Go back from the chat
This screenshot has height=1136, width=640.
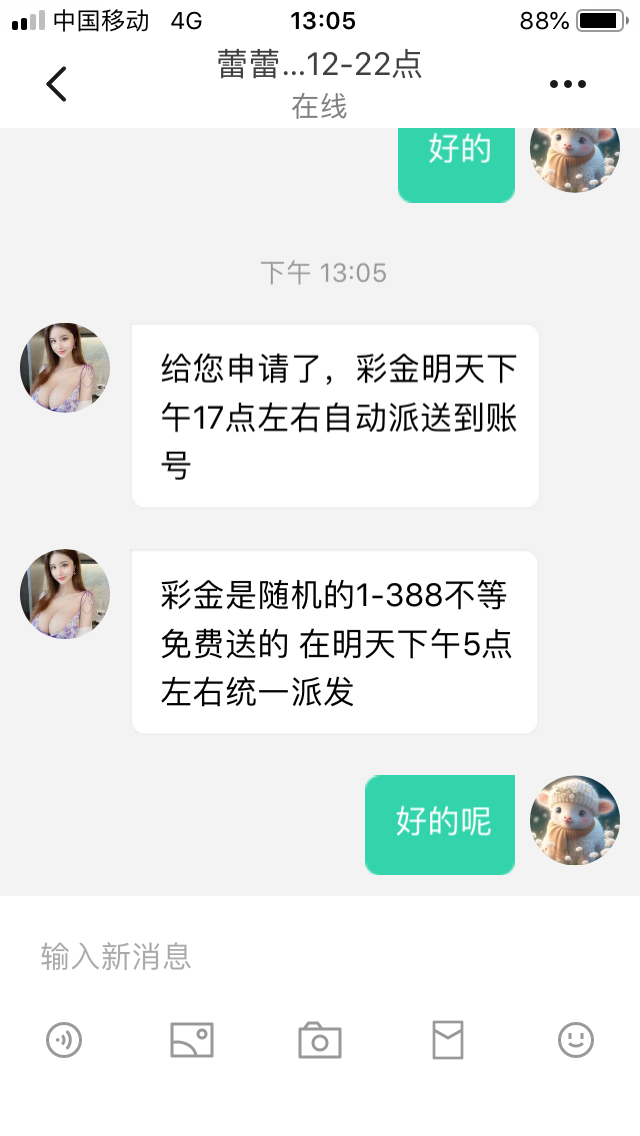57,84
